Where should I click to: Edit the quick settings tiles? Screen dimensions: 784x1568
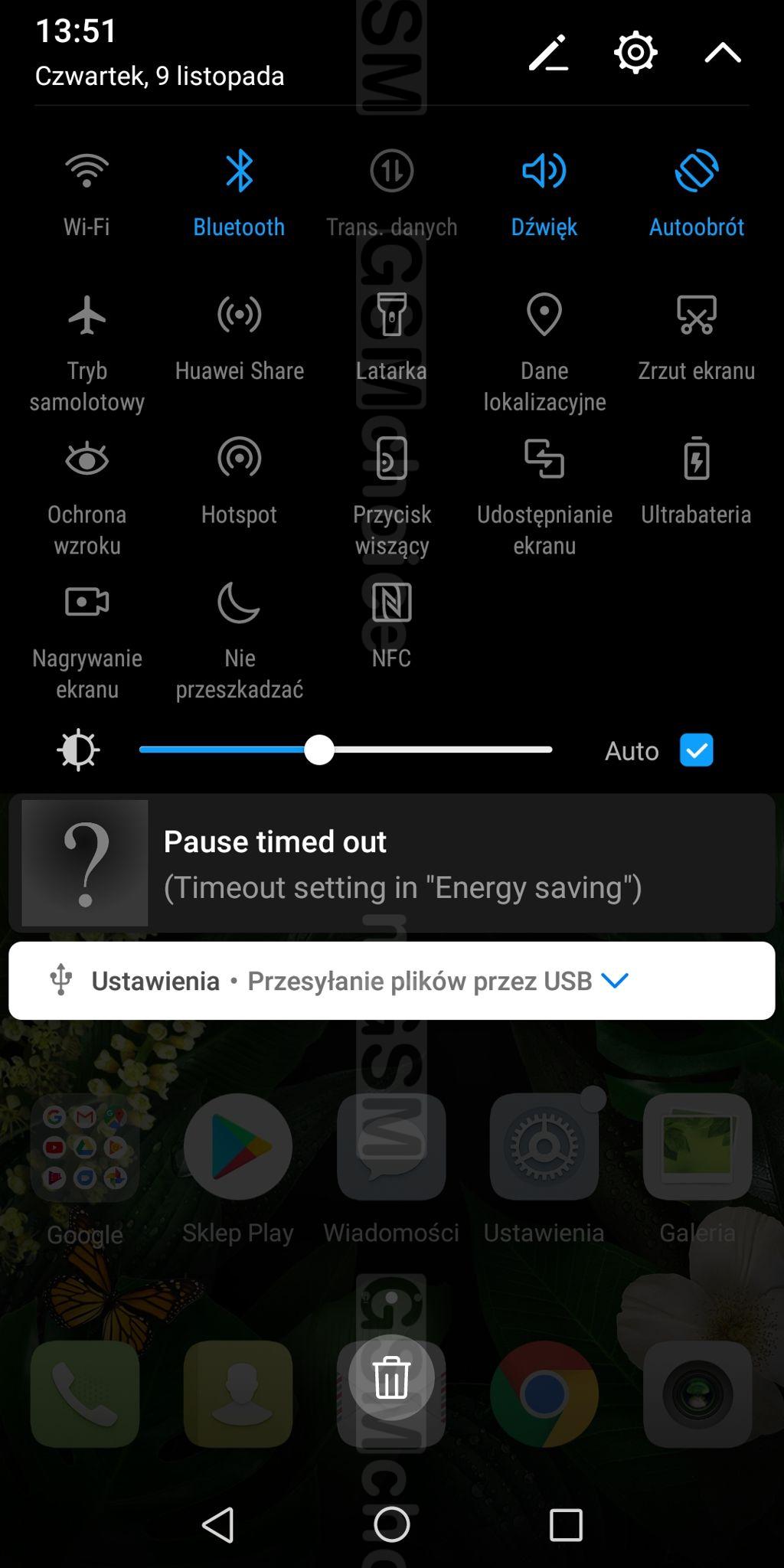click(x=548, y=53)
